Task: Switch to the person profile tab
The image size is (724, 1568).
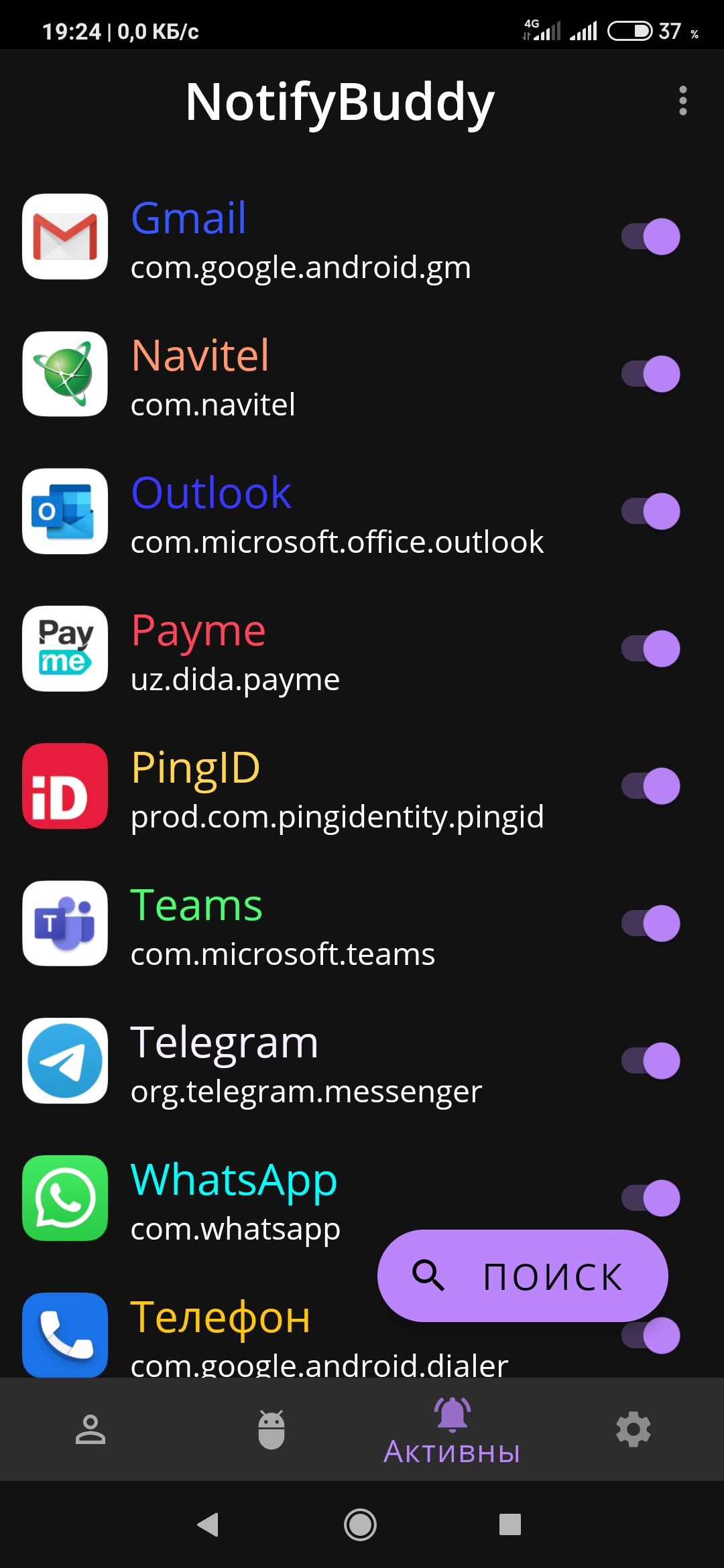Action: coord(90,1429)
